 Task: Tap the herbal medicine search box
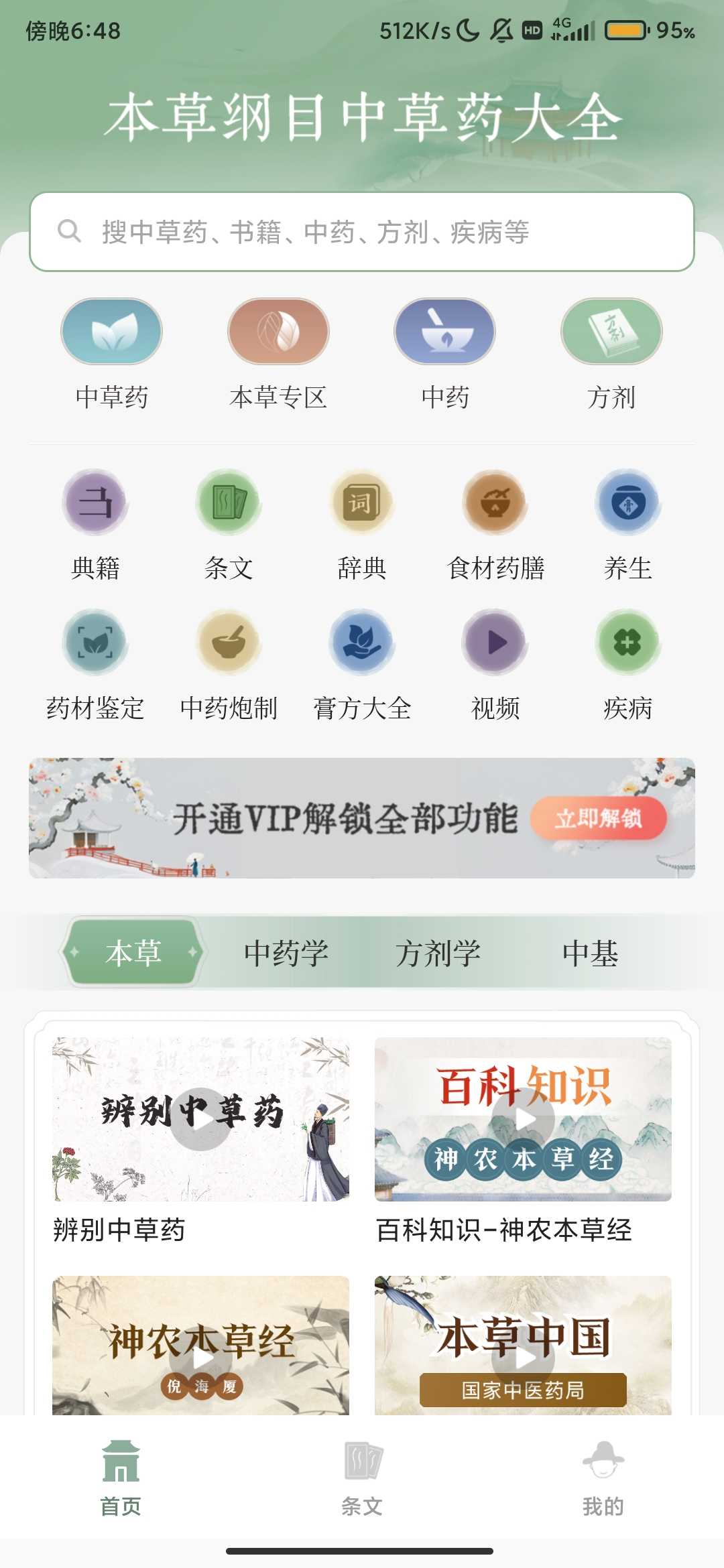click(x=362, y=232)
